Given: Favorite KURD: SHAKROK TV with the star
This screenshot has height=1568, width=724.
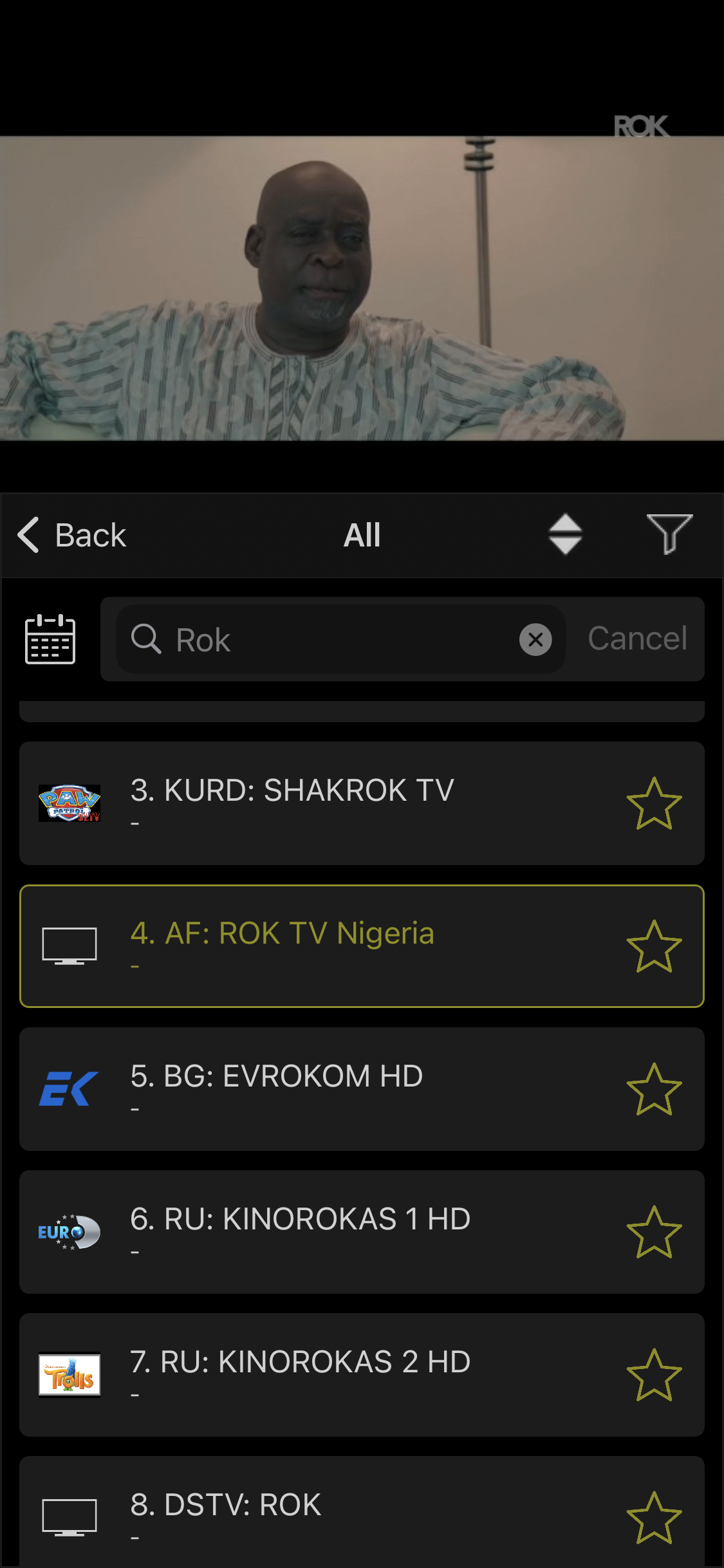Looking at the screenshot, I should (x=654, y=803).
